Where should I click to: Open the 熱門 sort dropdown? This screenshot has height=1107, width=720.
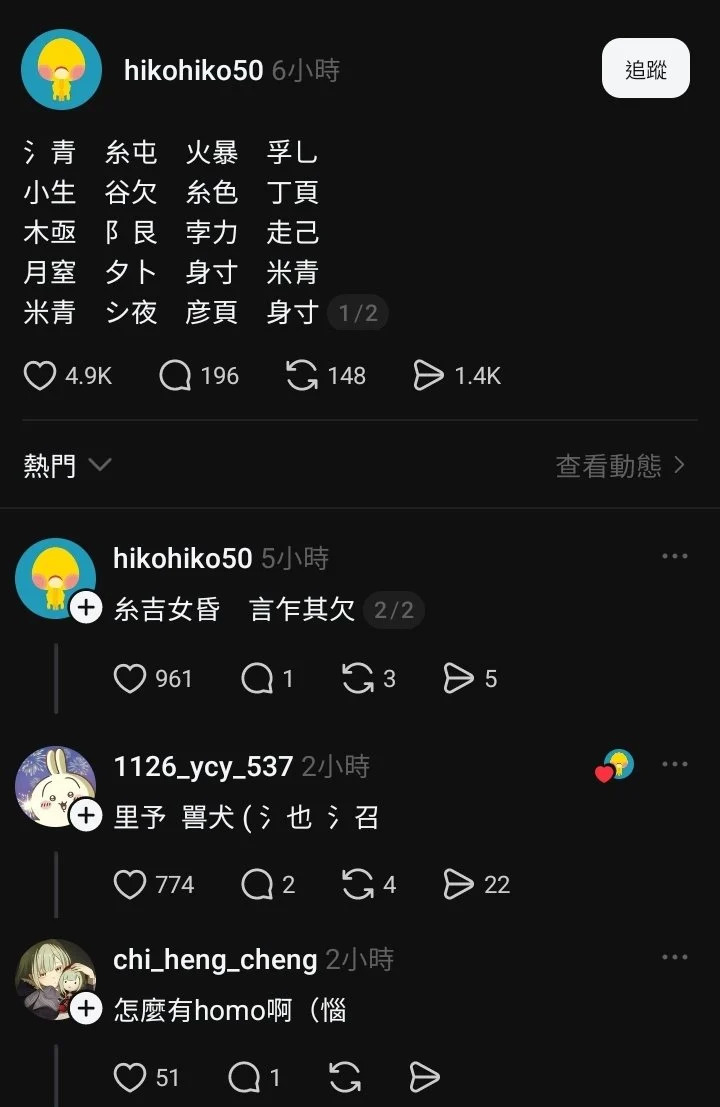point(67,465)
